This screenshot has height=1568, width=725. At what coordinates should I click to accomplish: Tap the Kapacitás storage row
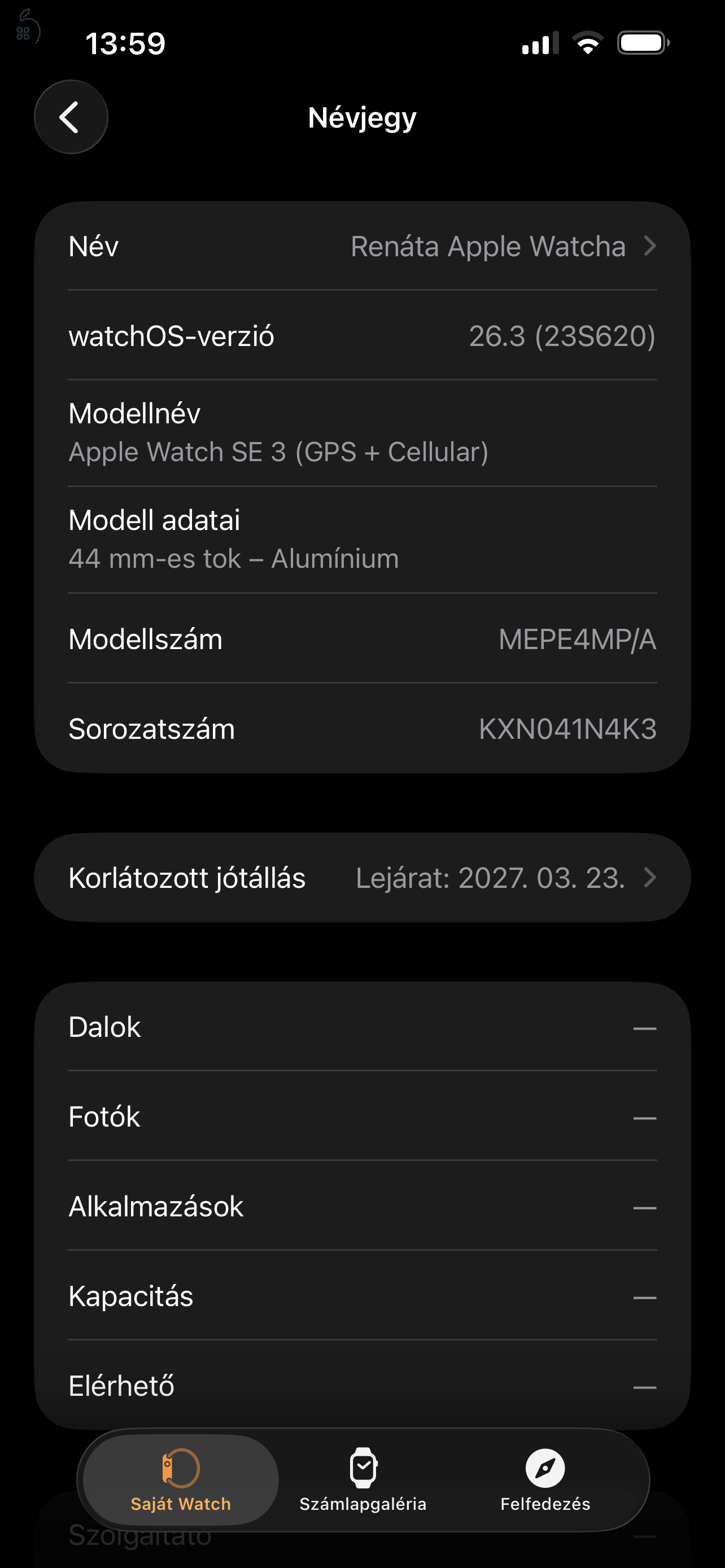tap(362, 1297)
